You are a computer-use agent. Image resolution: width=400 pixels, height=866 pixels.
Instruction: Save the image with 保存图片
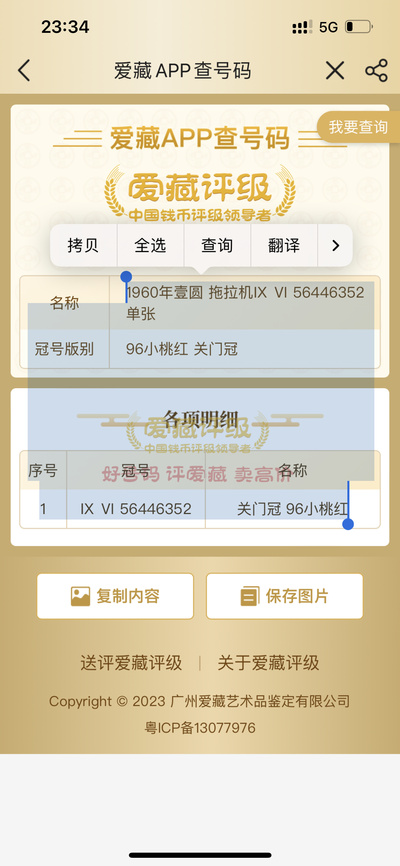(285, 596)
